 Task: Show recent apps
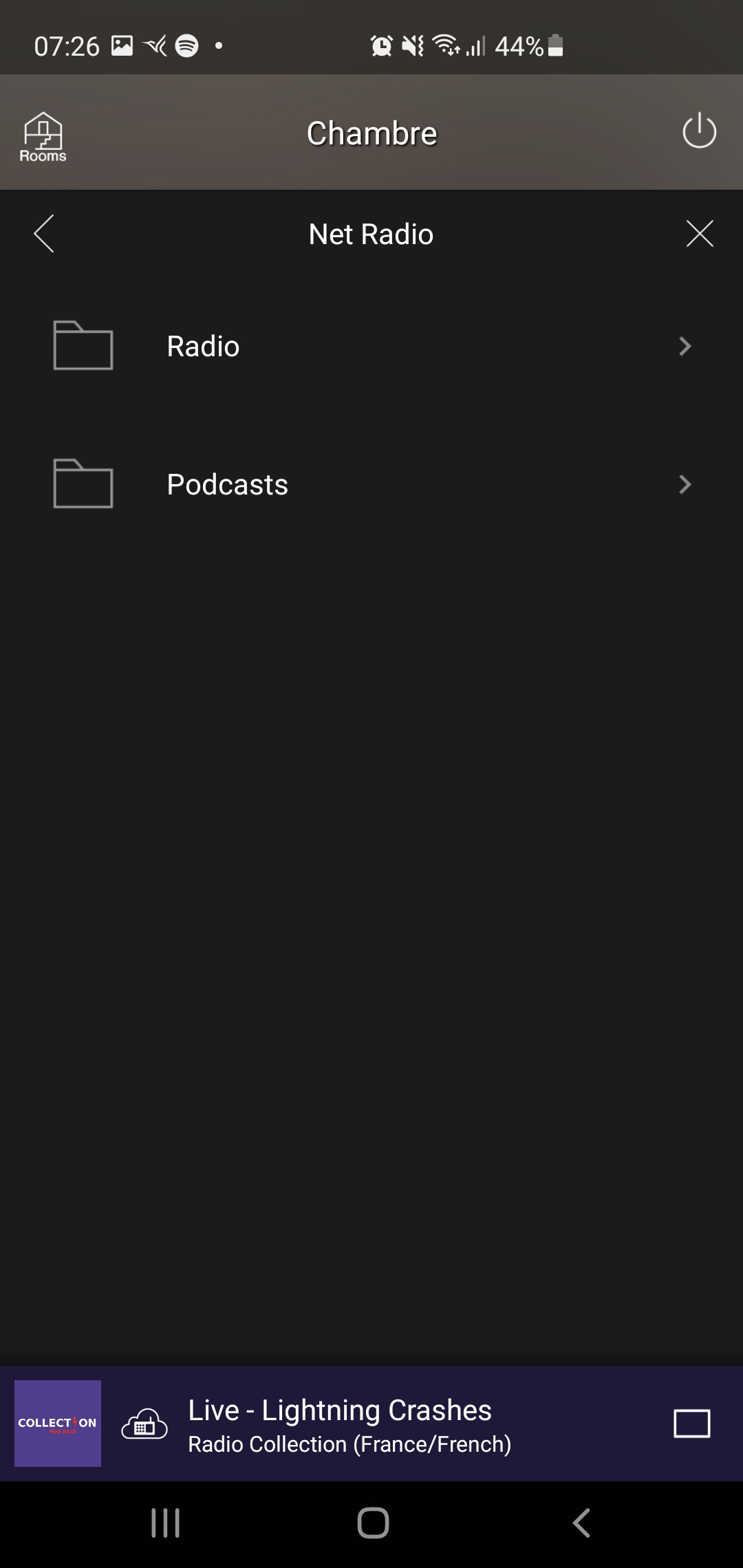pos(165,1523)
